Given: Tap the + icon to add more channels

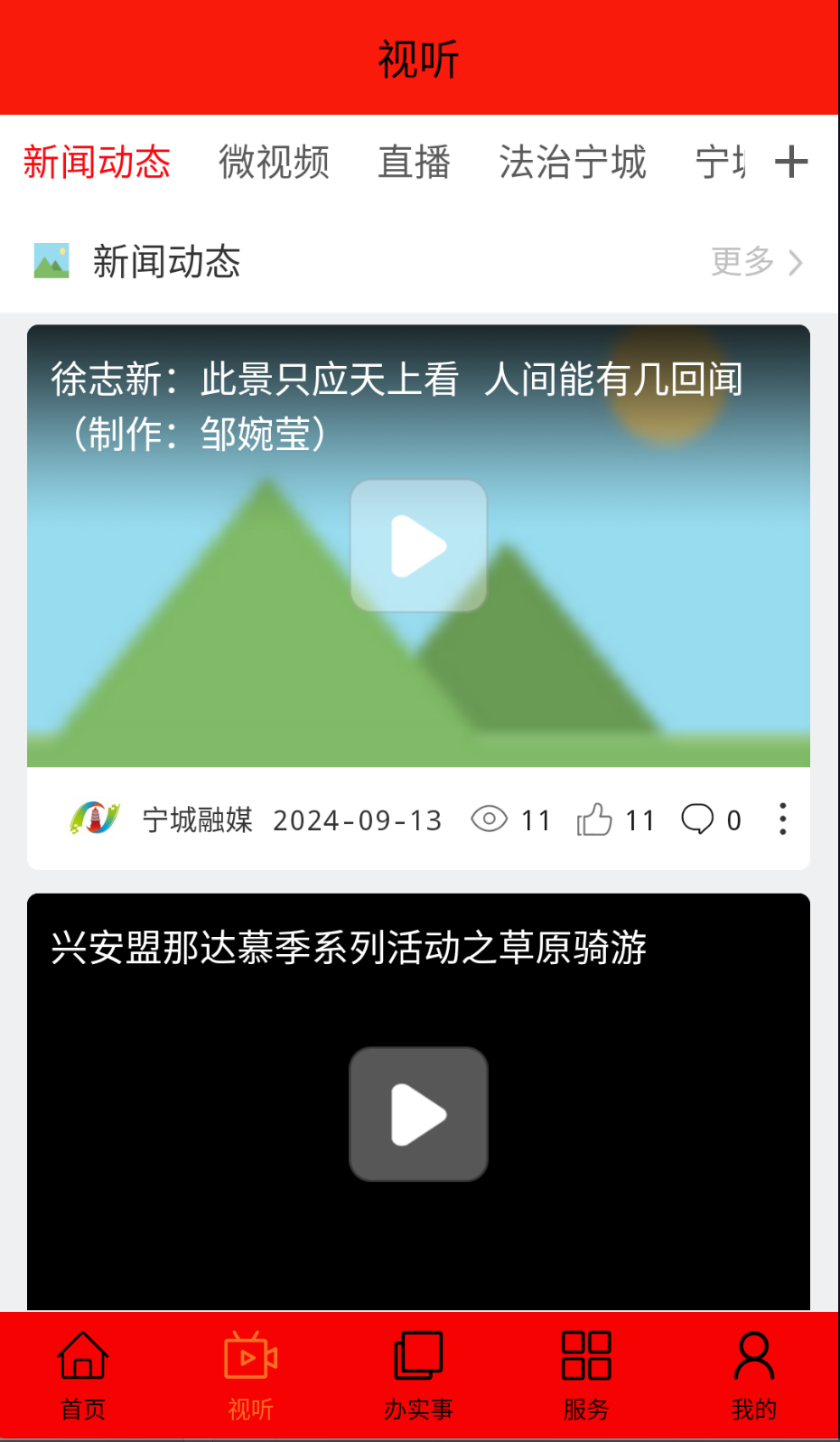Looking at the screenshot, I should 792,161.
